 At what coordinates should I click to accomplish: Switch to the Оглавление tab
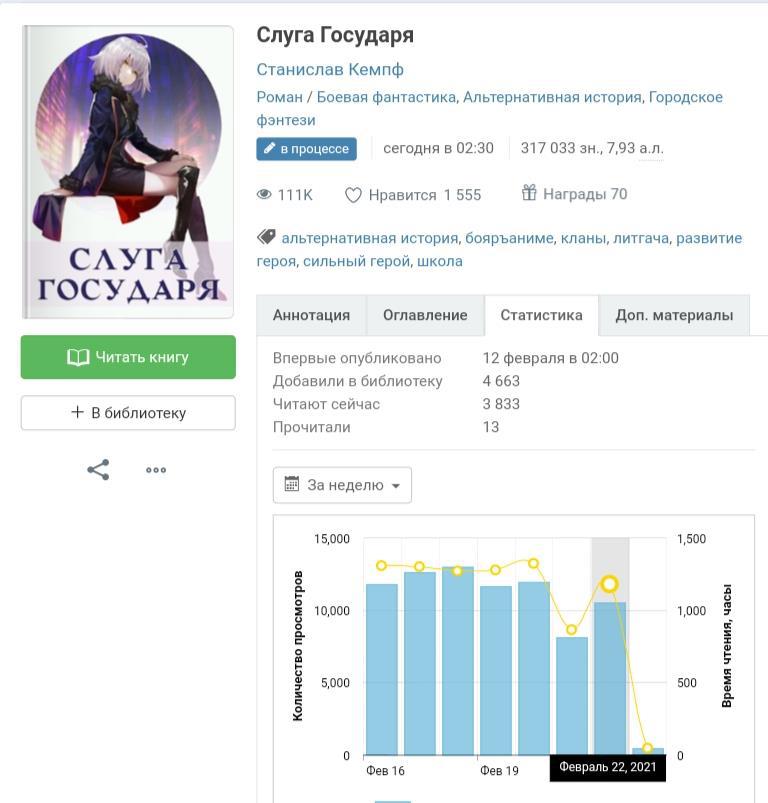425,315
